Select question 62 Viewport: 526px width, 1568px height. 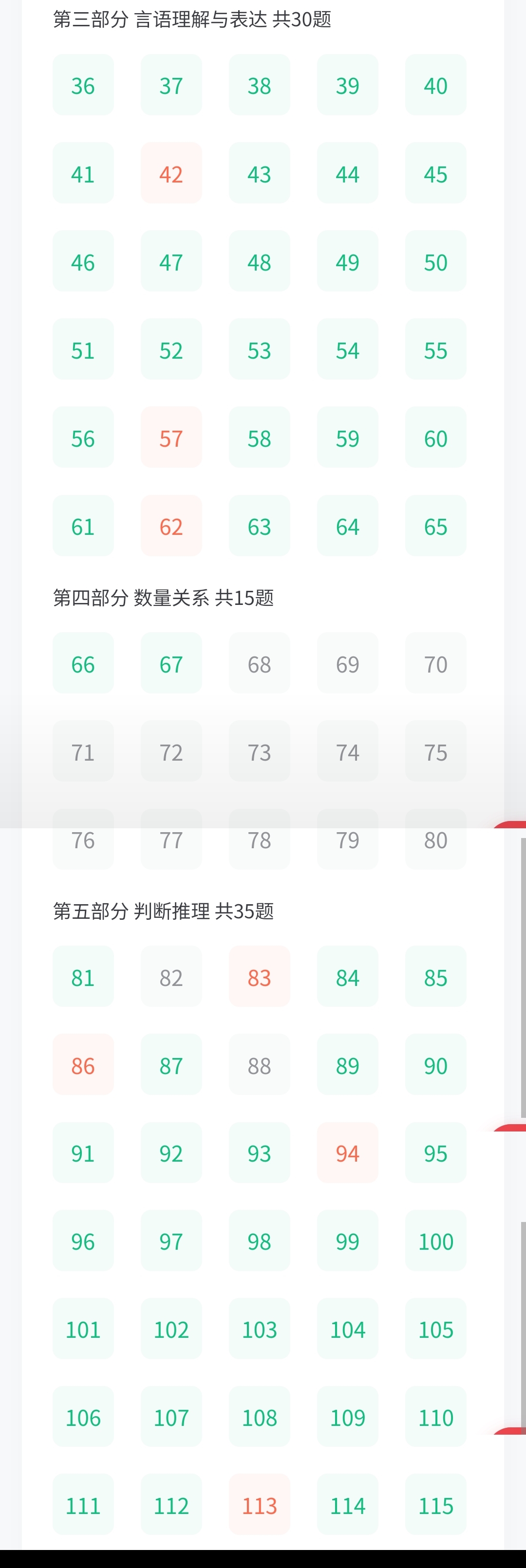[171, 526]
